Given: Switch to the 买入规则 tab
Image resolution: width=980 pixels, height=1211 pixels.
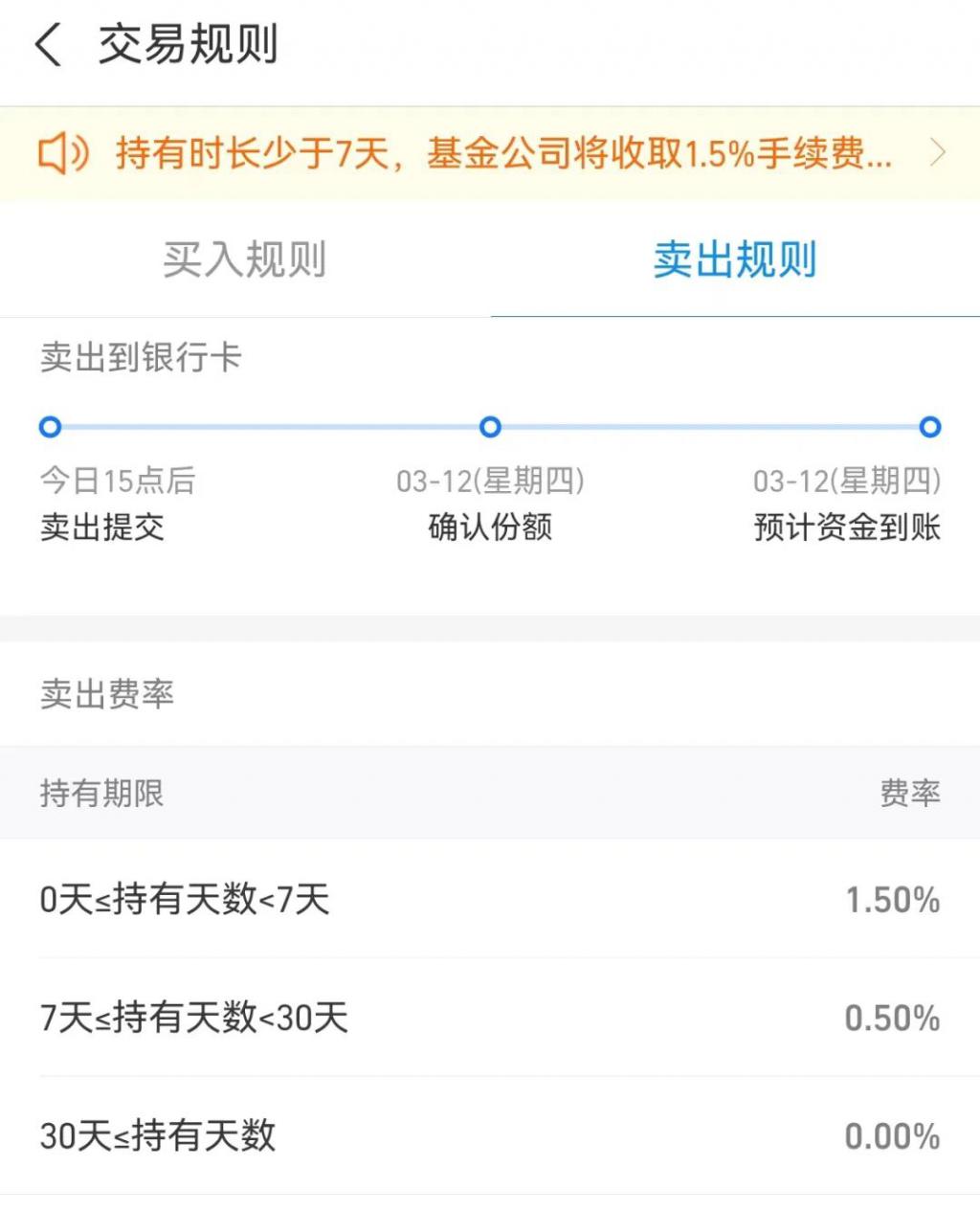Looking at the screenshot, I should 246,259.
